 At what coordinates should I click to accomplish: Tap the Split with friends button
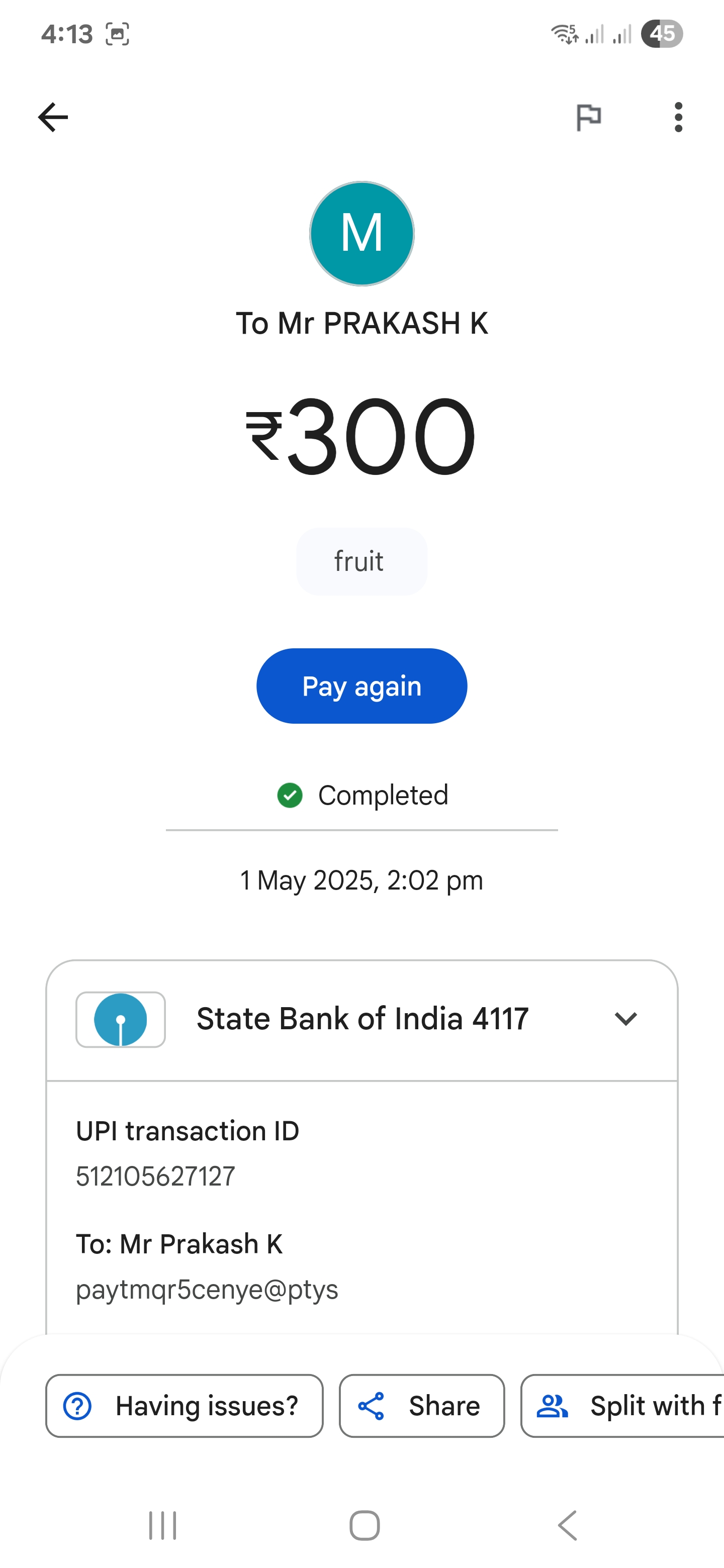pos(622,1406)
